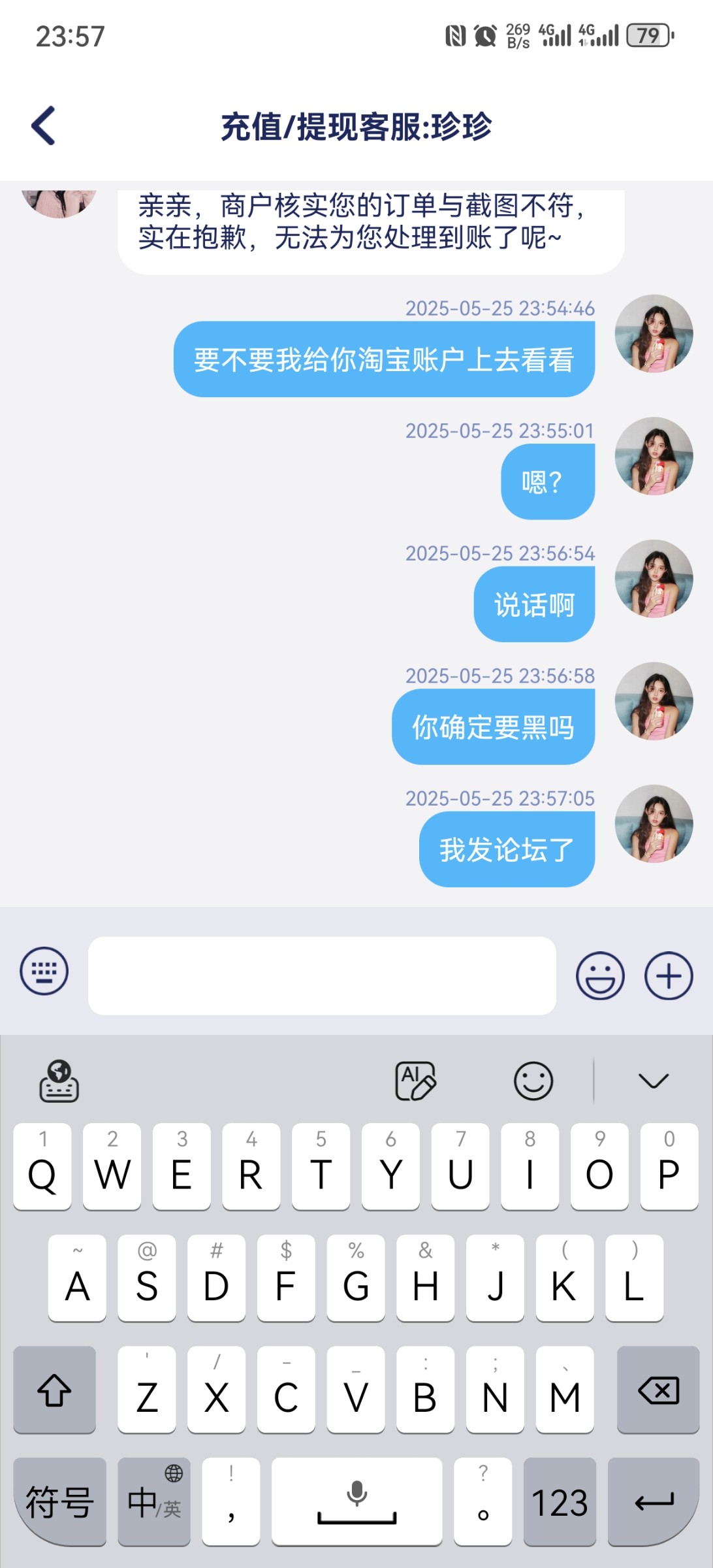Open the plus attachment menu
The width and height of the screenshot is (713, 1568).
pos(669,975)
